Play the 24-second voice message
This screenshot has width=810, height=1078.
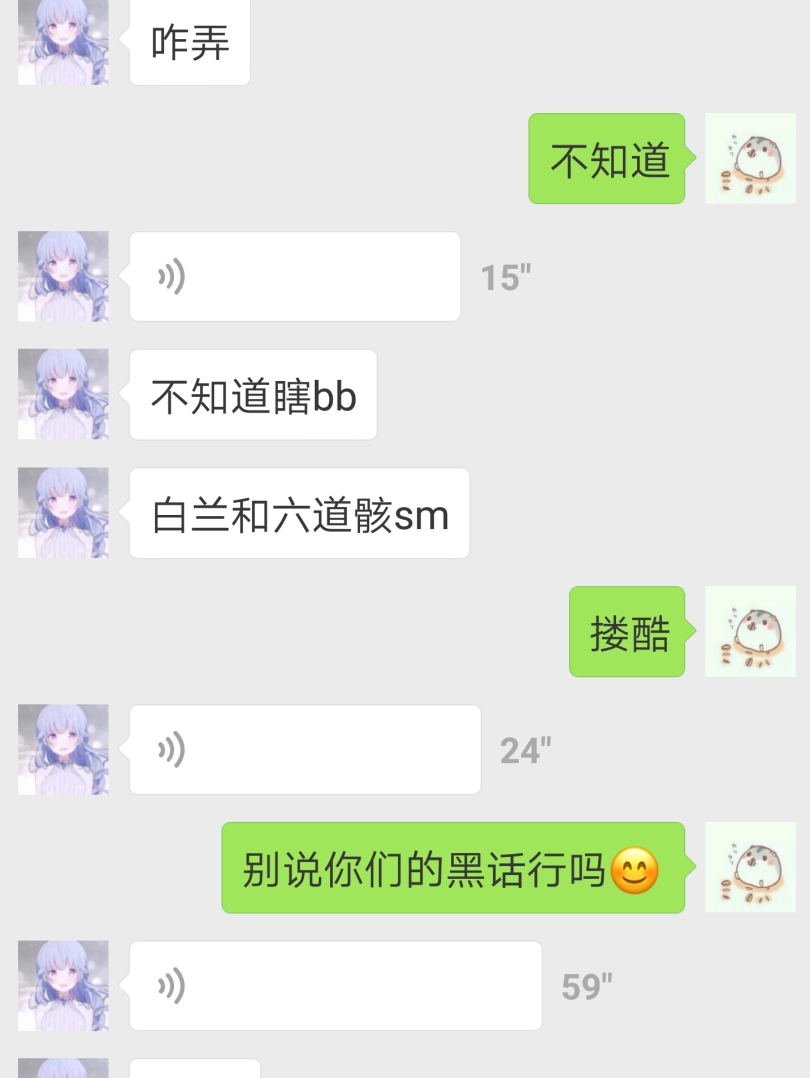click(x=304, y=750)
